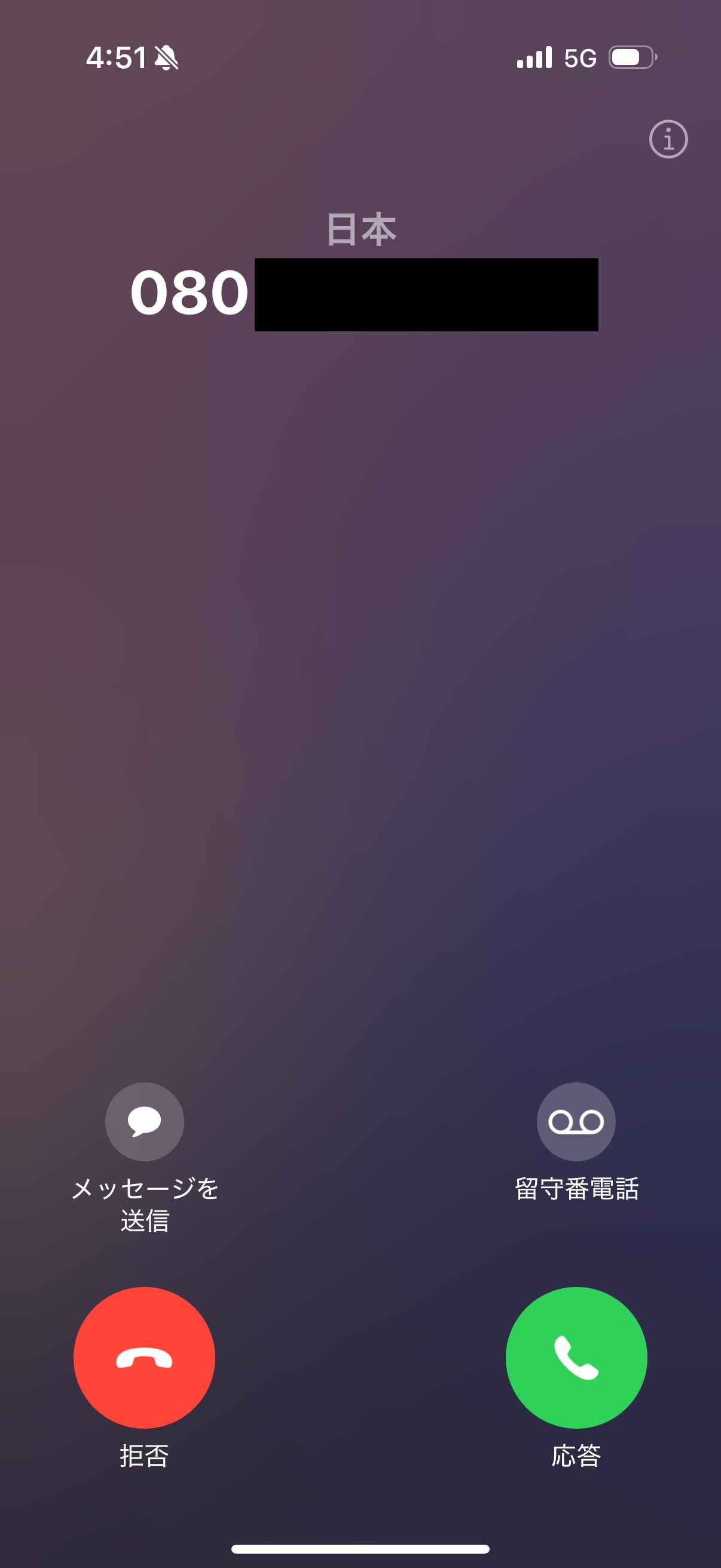Answer the incoming call with 応答

pos(576,1357)
